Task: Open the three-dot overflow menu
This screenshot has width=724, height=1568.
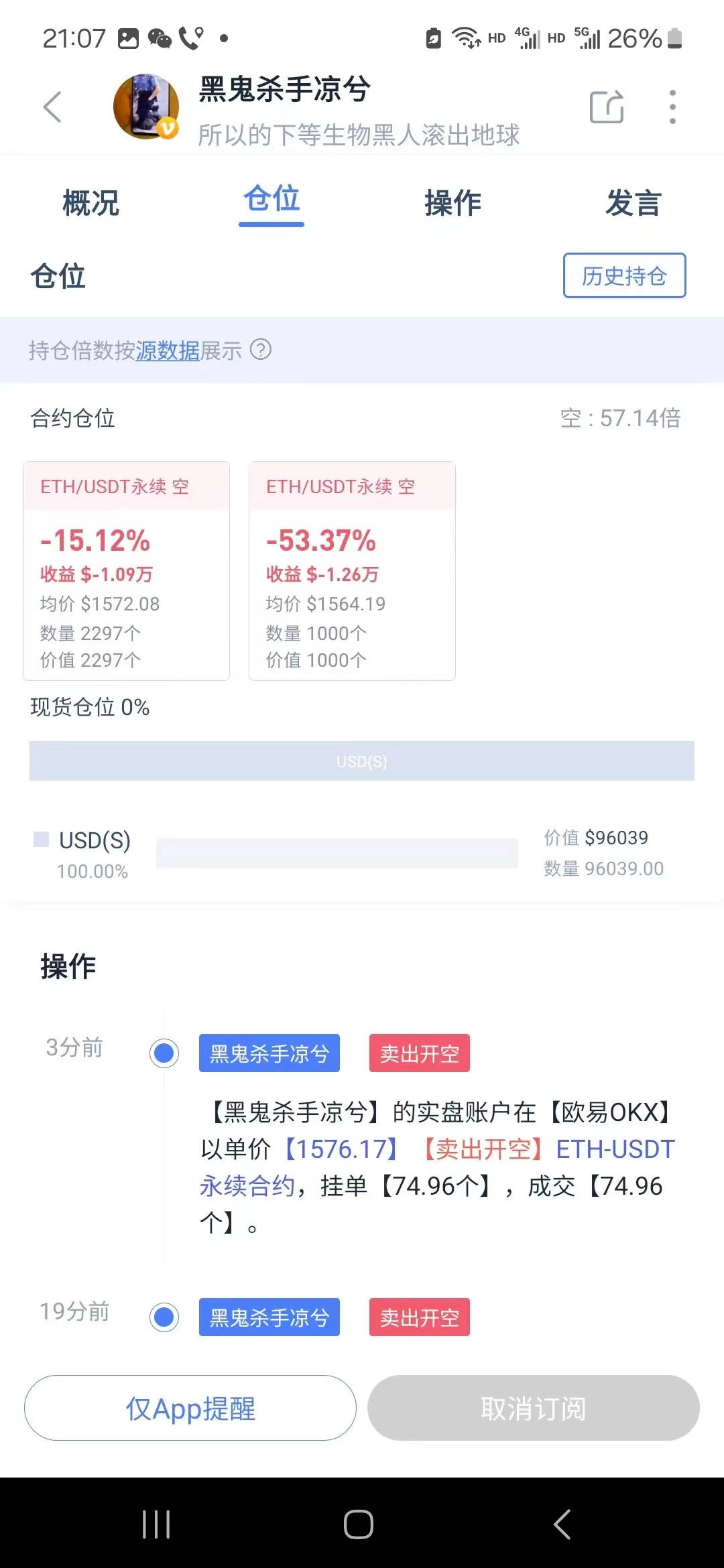Action: click(672, 107)
